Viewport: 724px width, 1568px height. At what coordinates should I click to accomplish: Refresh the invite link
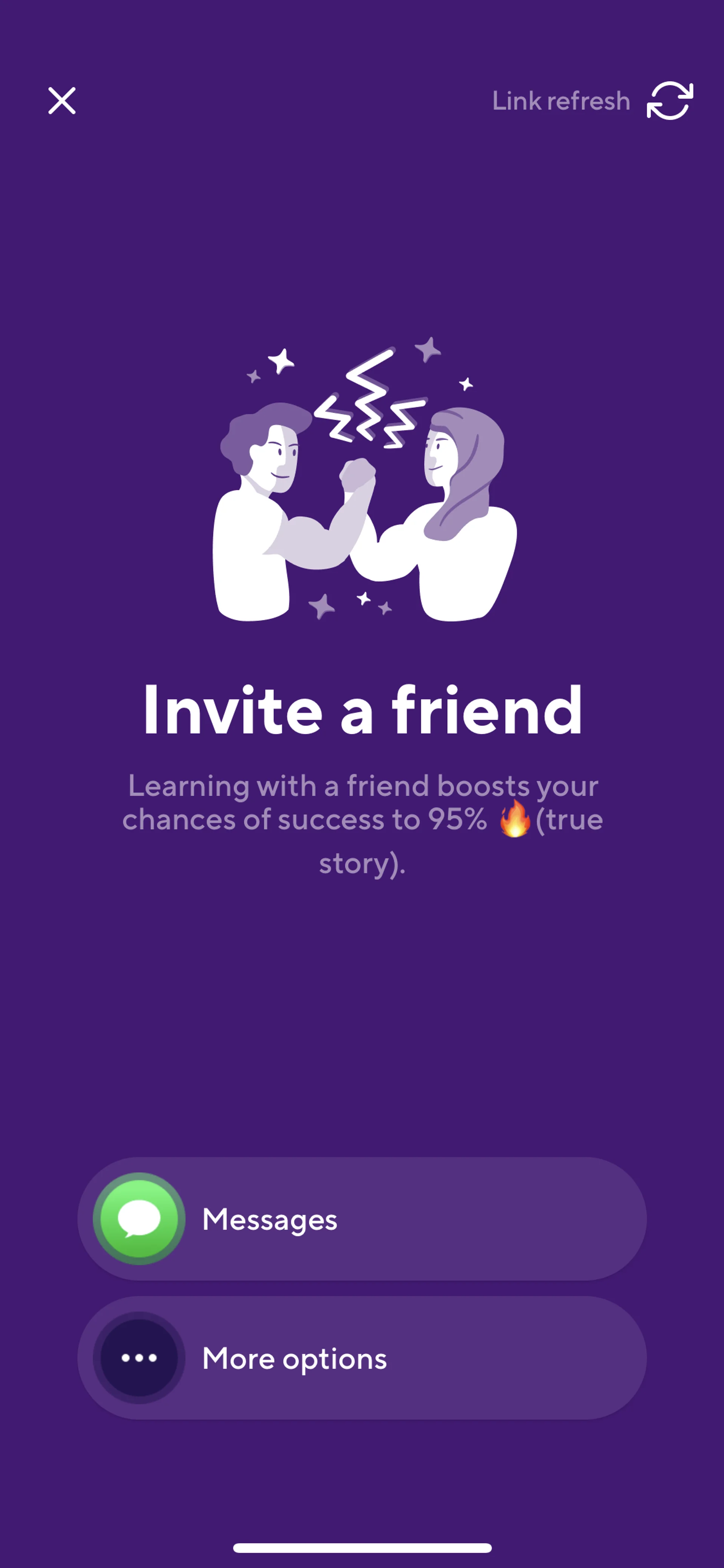pos(669,101)
